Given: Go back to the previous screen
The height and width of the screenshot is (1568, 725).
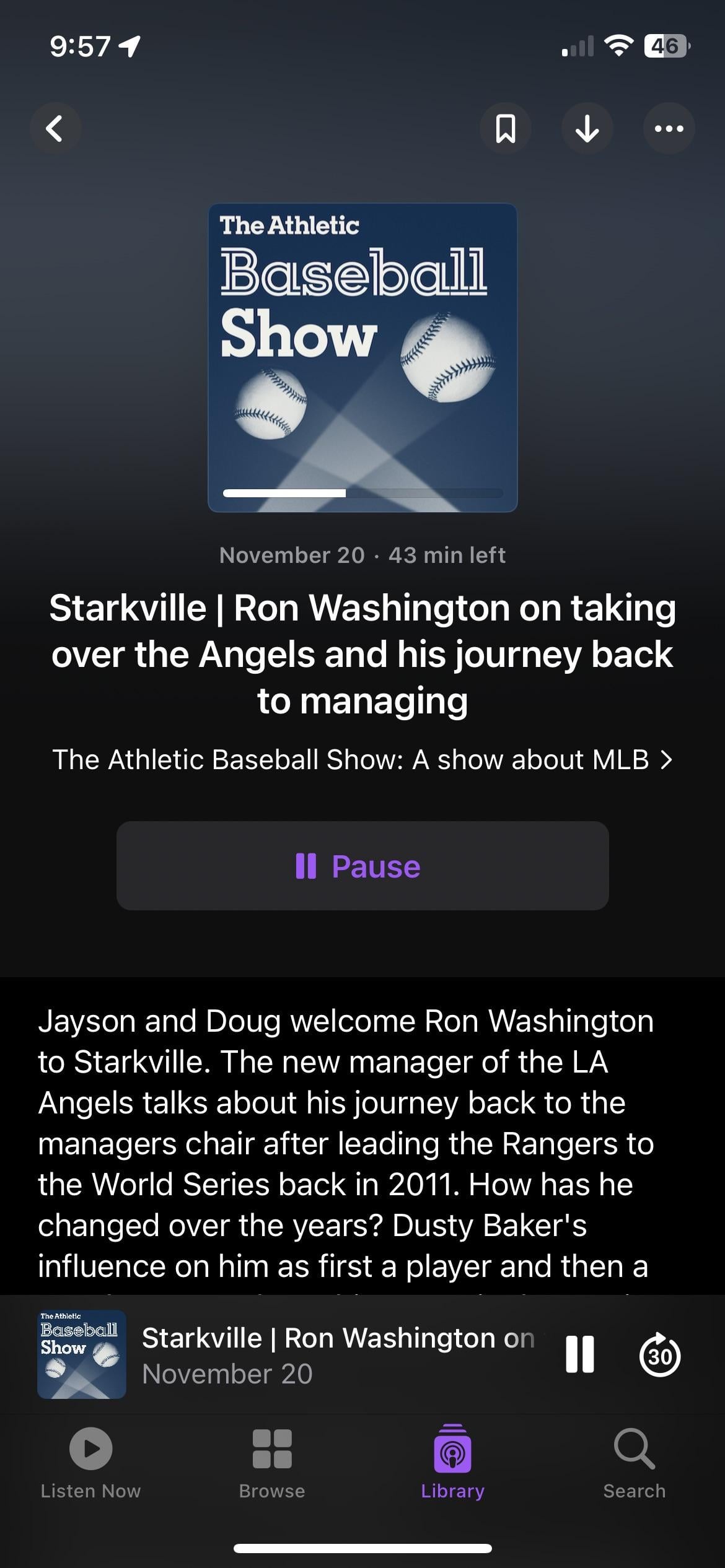Looking at the screenshot, I should [x=55, y=128].
